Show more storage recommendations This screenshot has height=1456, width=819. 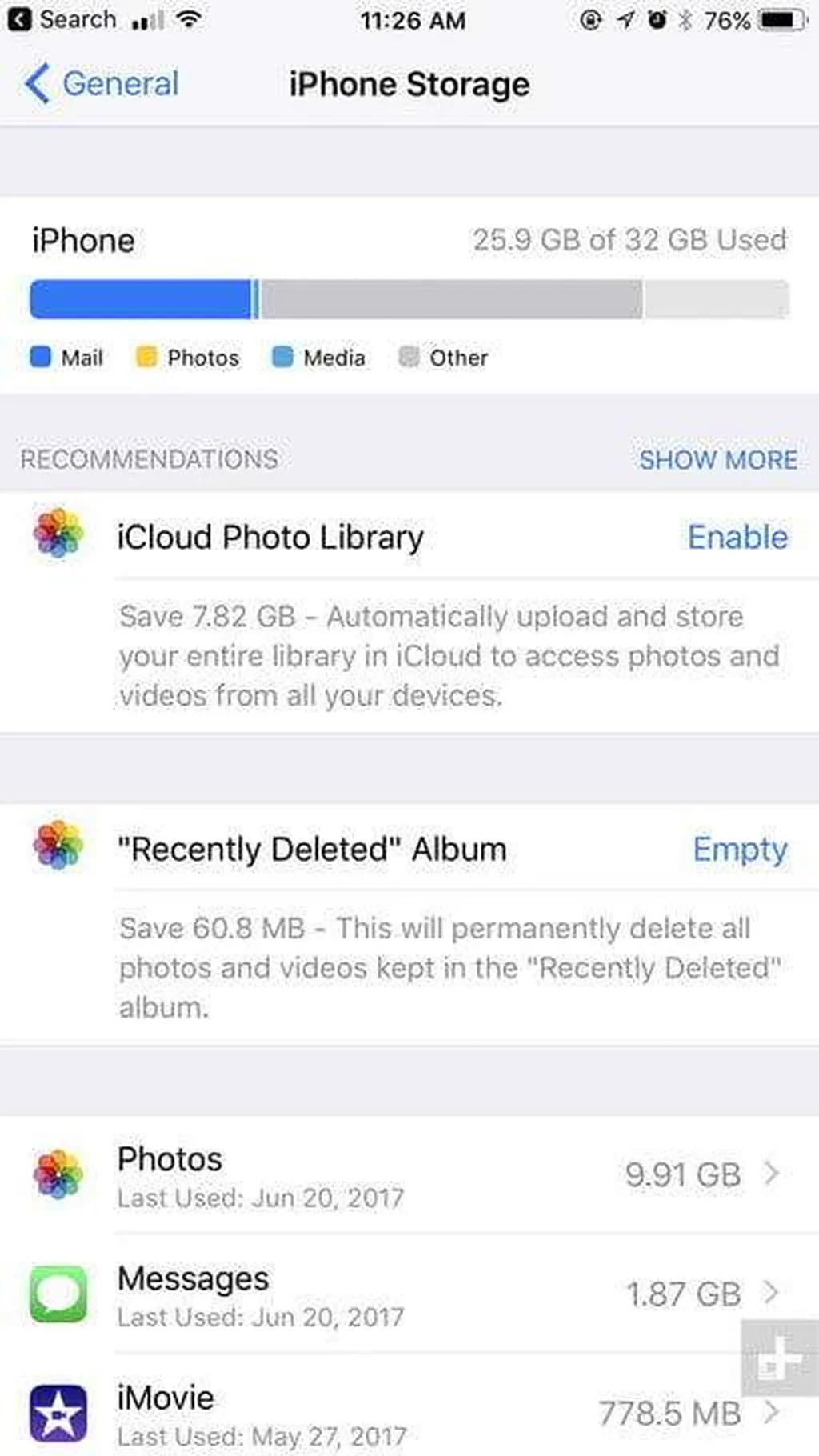(717, 460)
